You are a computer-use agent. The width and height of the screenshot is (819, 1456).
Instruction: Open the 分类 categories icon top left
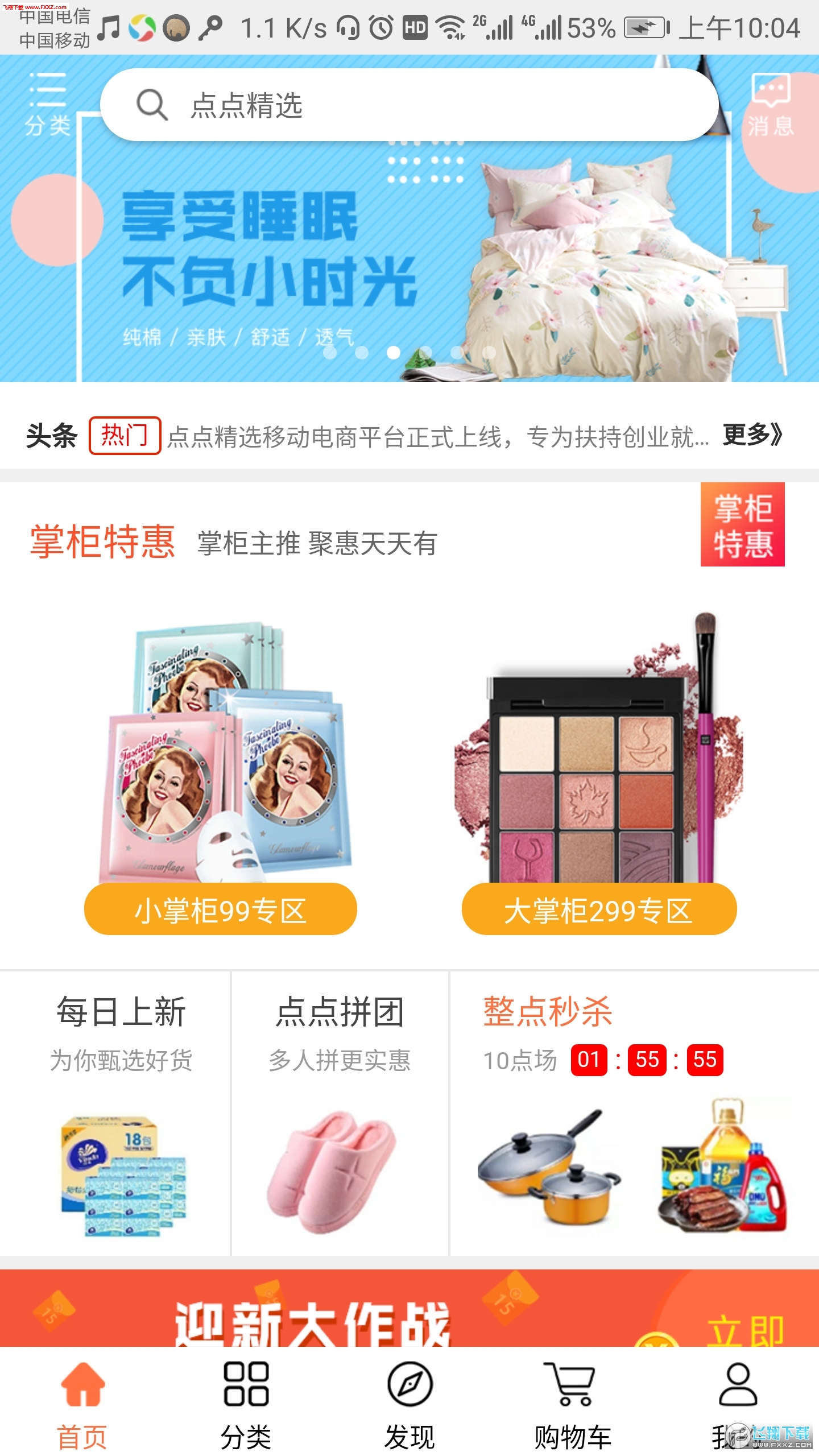(x=48, y=101)
